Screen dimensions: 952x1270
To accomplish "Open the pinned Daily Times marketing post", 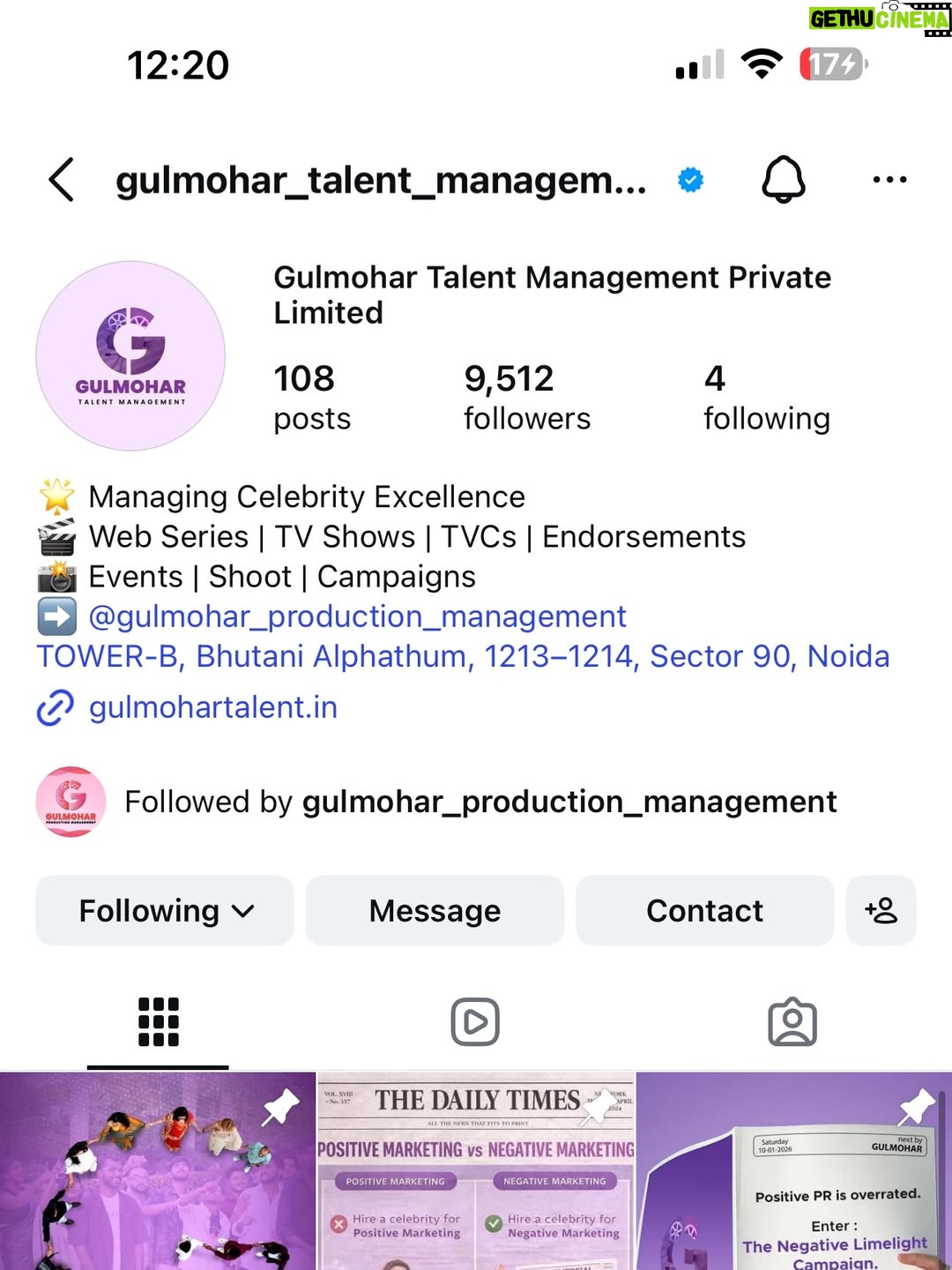I will tap(476, 1171).
